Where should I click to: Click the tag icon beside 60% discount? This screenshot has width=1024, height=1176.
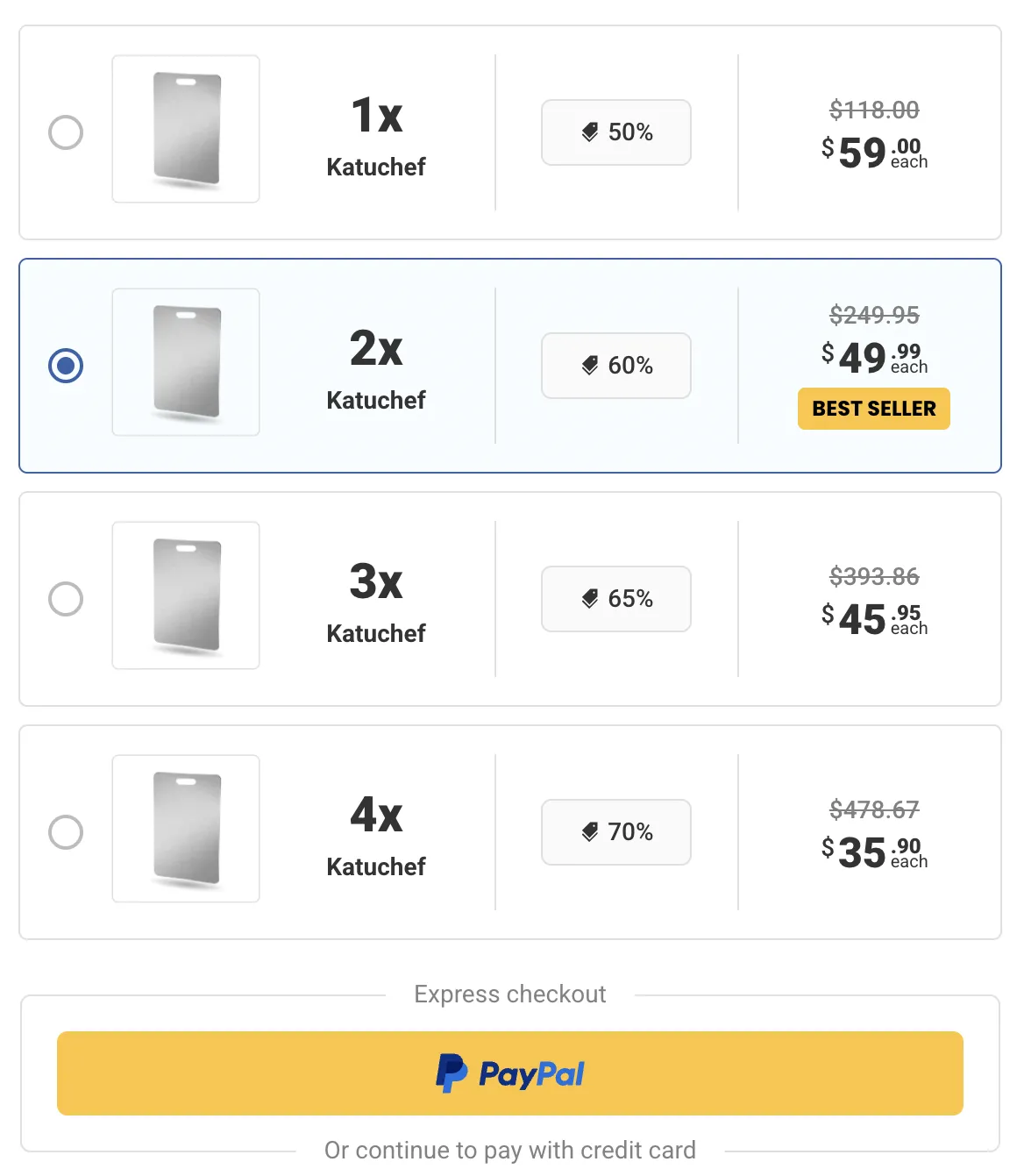pos(592,366)
